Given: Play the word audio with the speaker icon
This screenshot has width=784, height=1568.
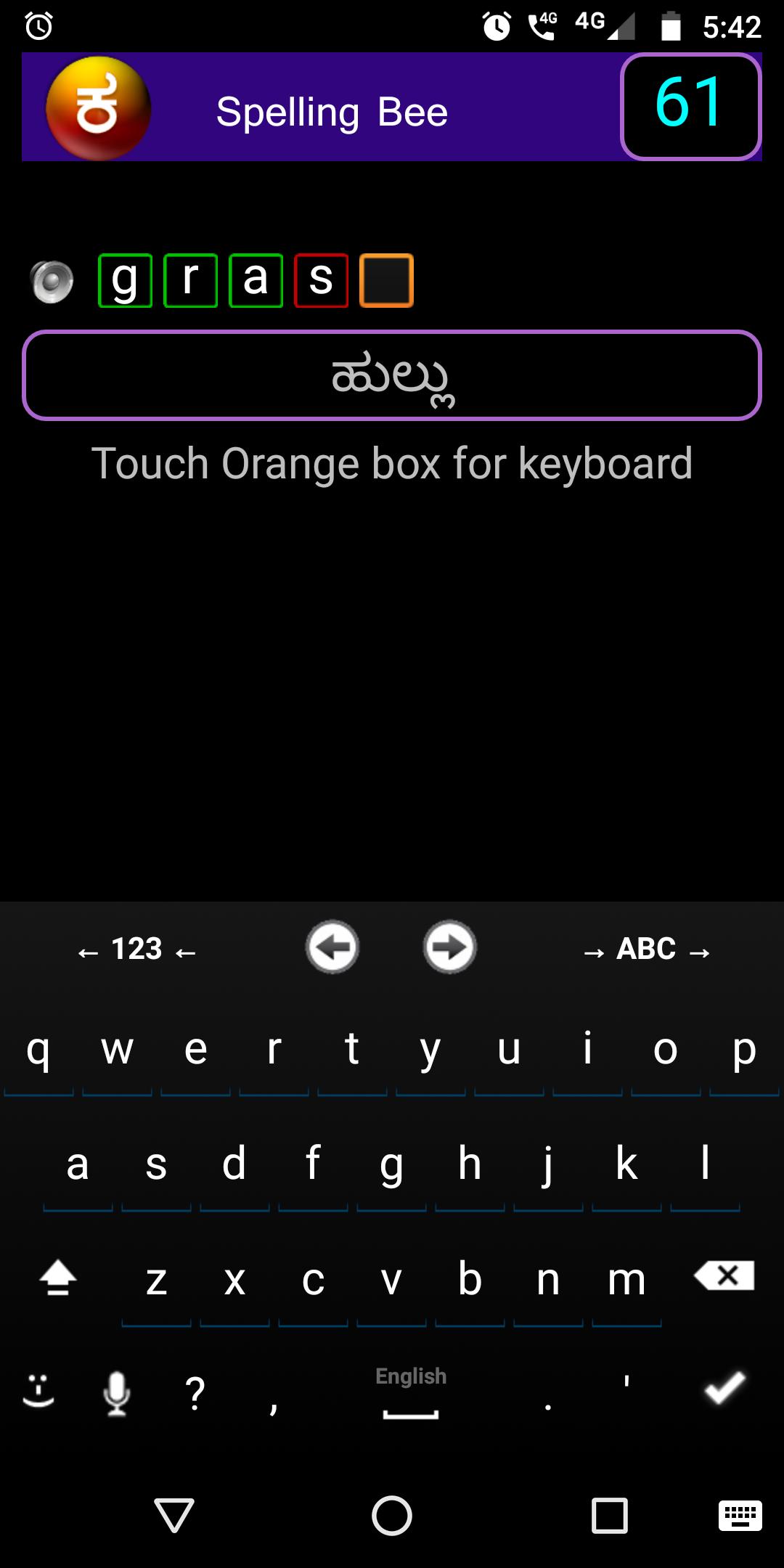Looking at the screenshot, I should click(x=52, y=281).
